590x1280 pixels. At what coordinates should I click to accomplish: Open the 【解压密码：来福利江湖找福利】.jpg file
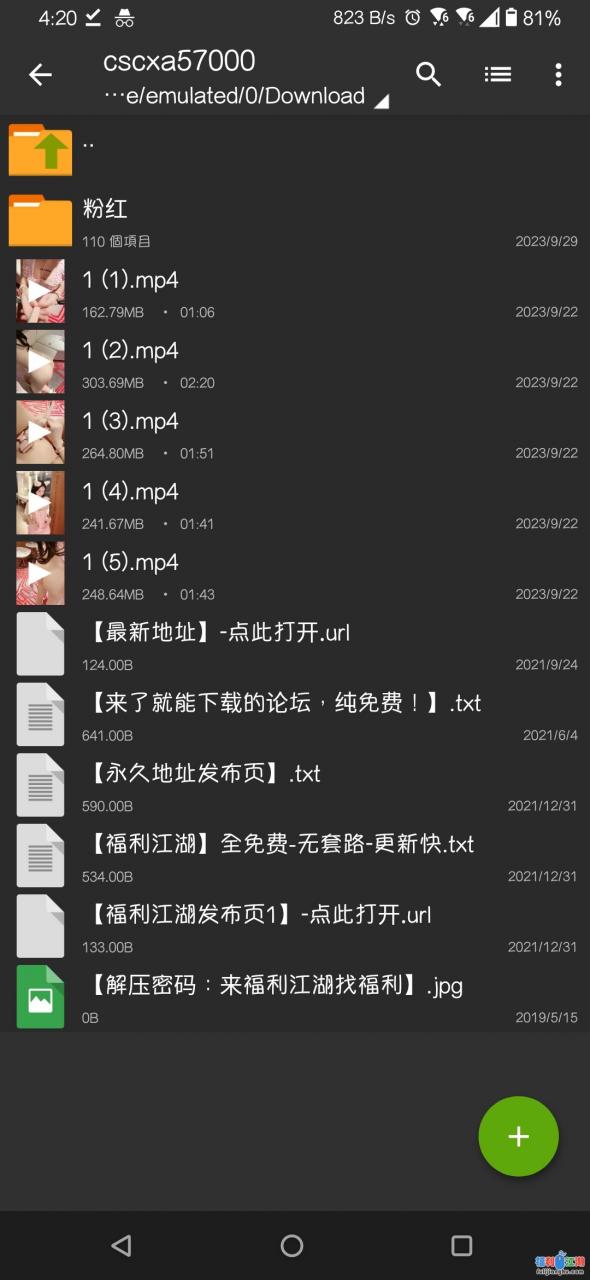[x=295, y=996]
